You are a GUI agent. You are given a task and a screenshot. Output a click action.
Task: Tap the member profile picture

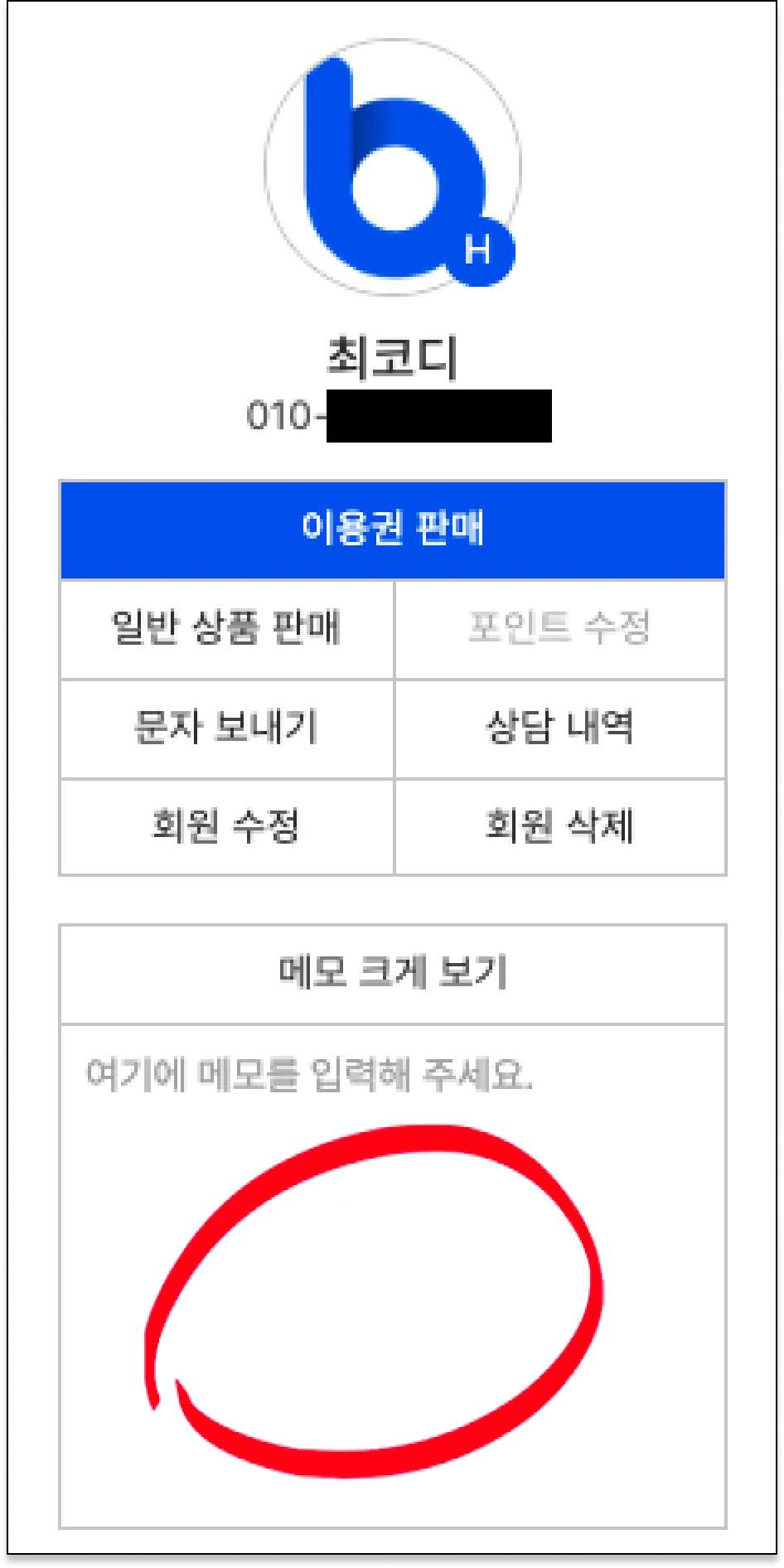(x=392, y=167)
